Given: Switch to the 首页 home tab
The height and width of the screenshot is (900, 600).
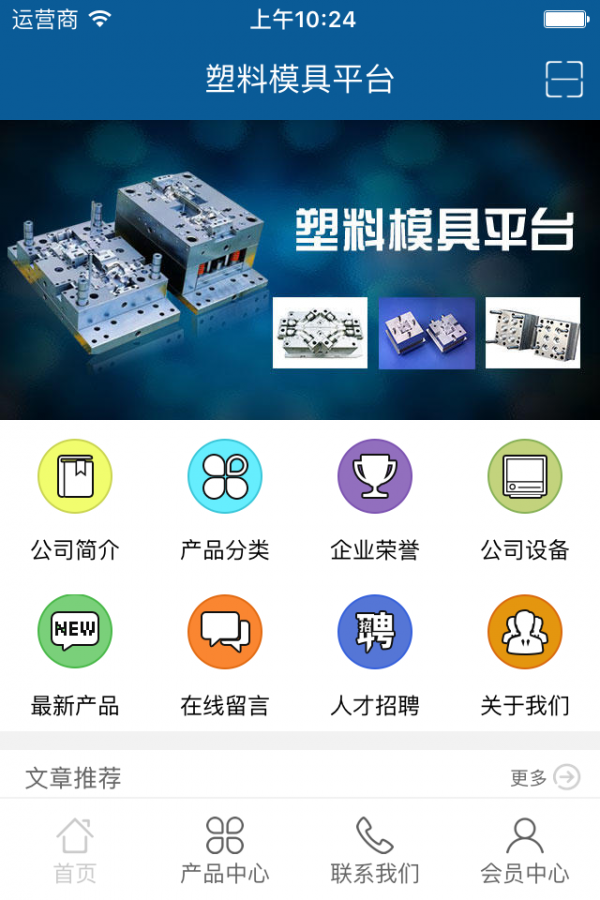Looking at the screenshot, I should click(75, 850).
